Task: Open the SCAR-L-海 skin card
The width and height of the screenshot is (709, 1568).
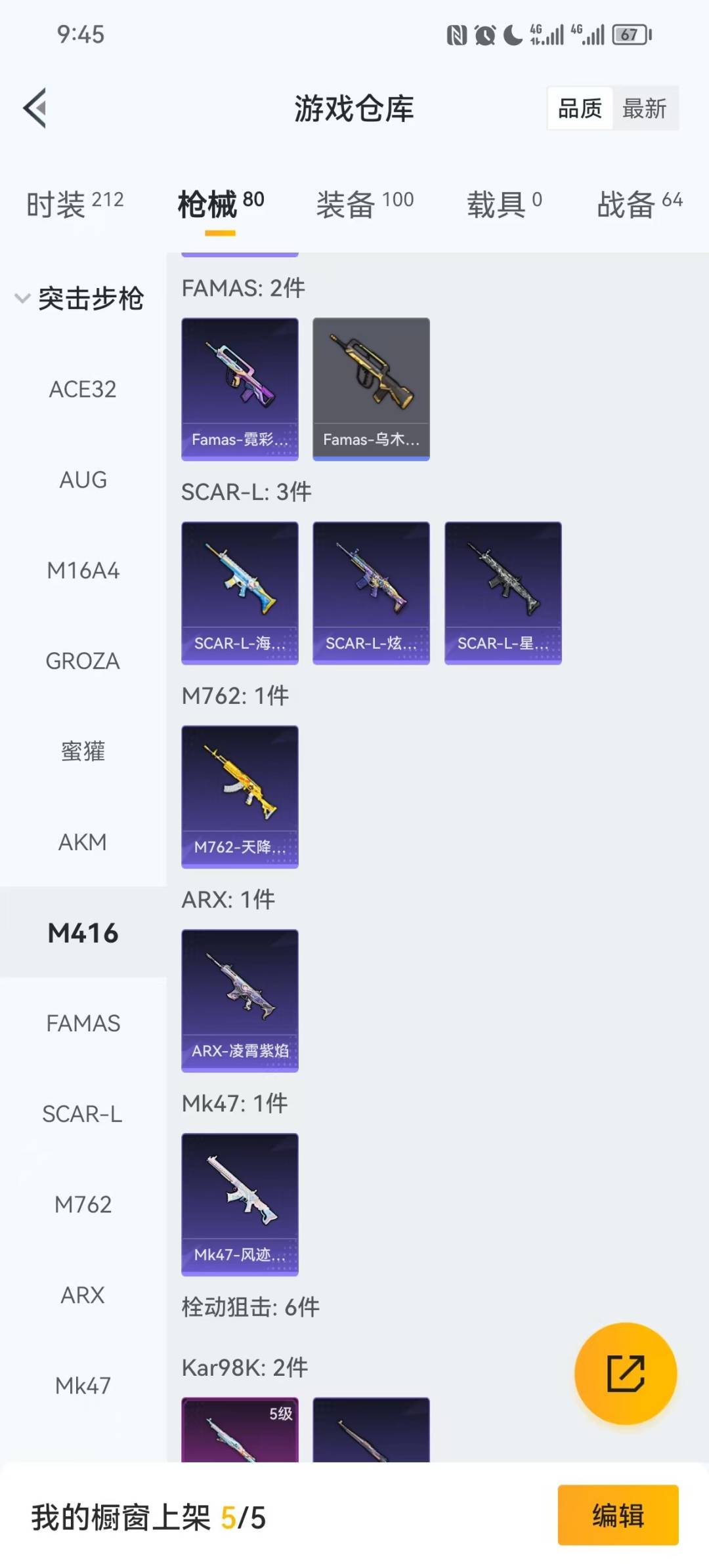Action: [240, 593]
